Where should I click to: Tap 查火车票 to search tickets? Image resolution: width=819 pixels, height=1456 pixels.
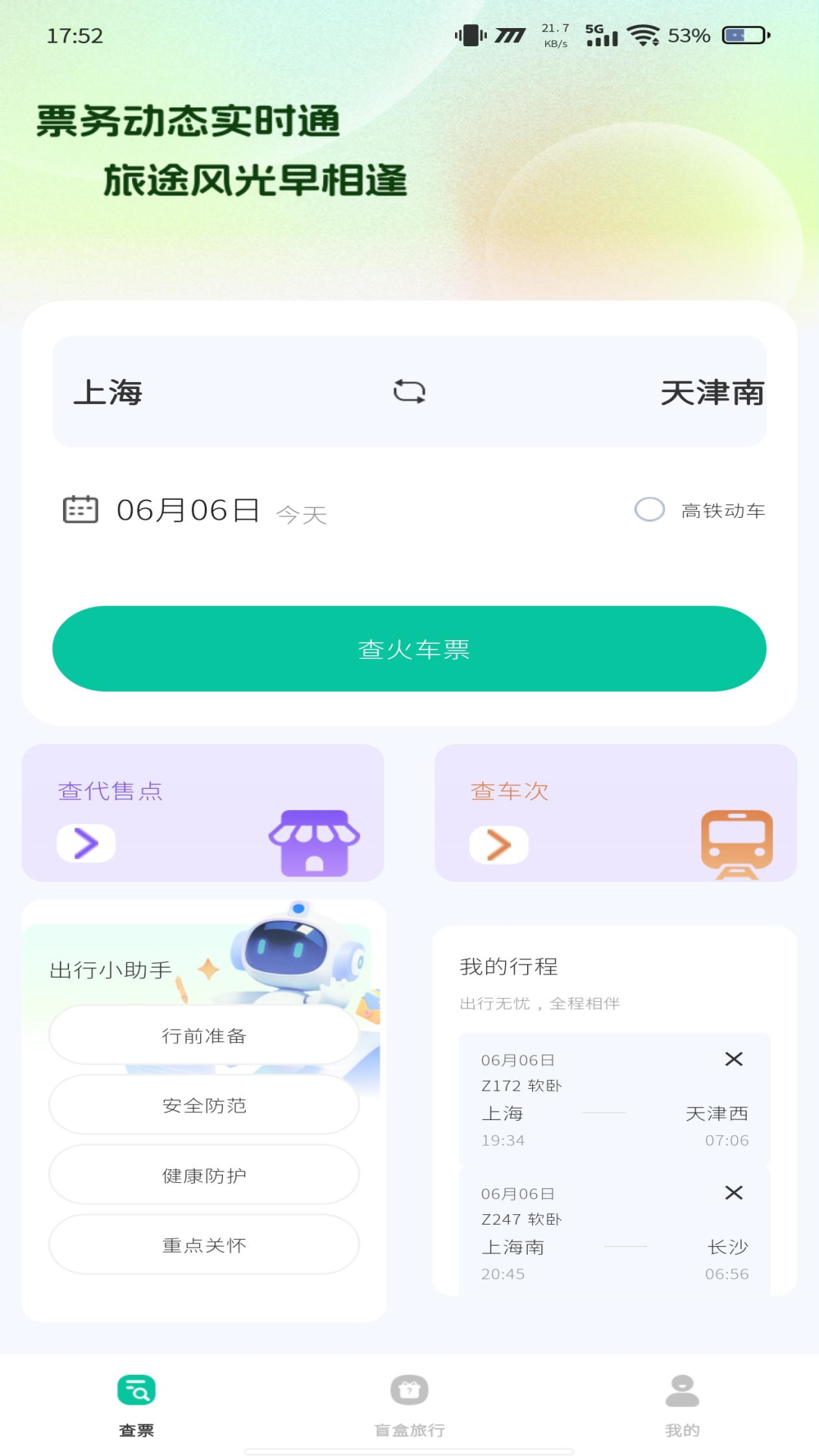pos(409,648)
